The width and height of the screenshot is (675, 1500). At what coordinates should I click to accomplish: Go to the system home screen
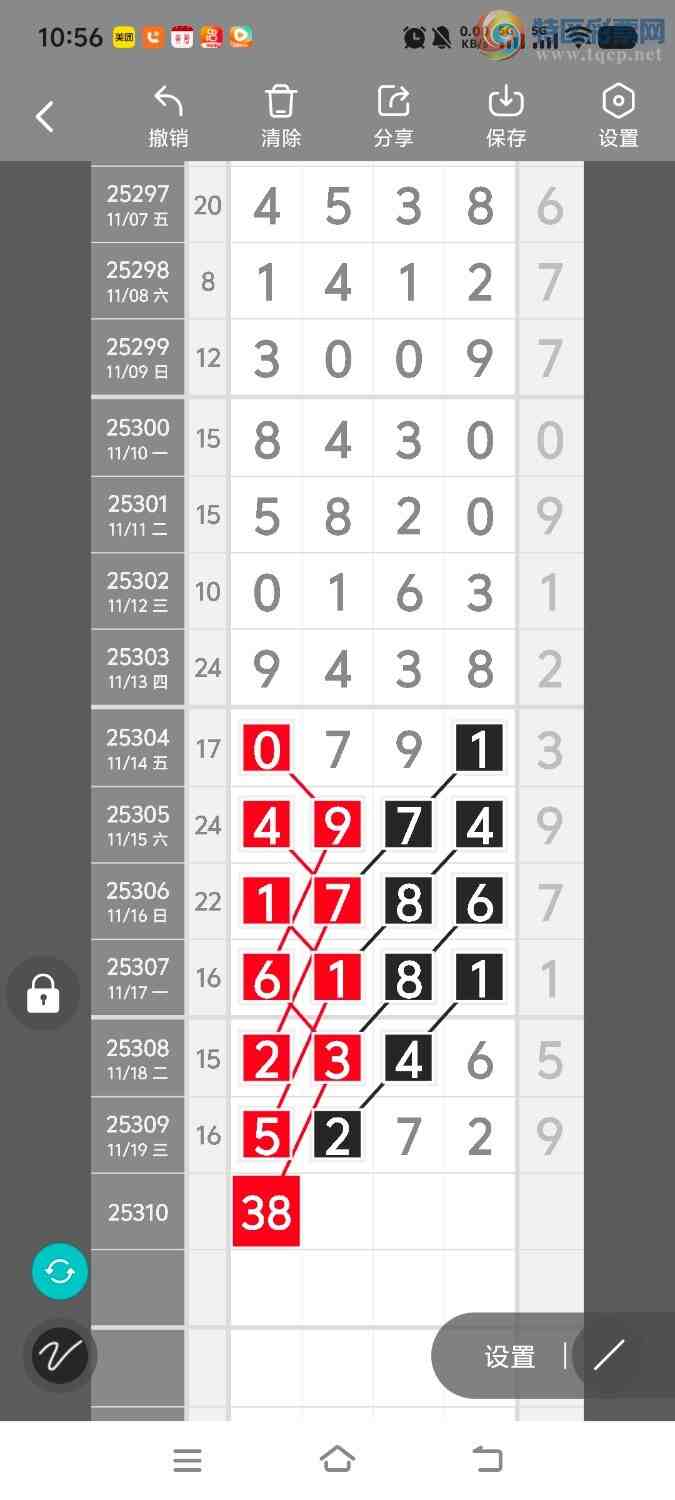pos(337,1461)
